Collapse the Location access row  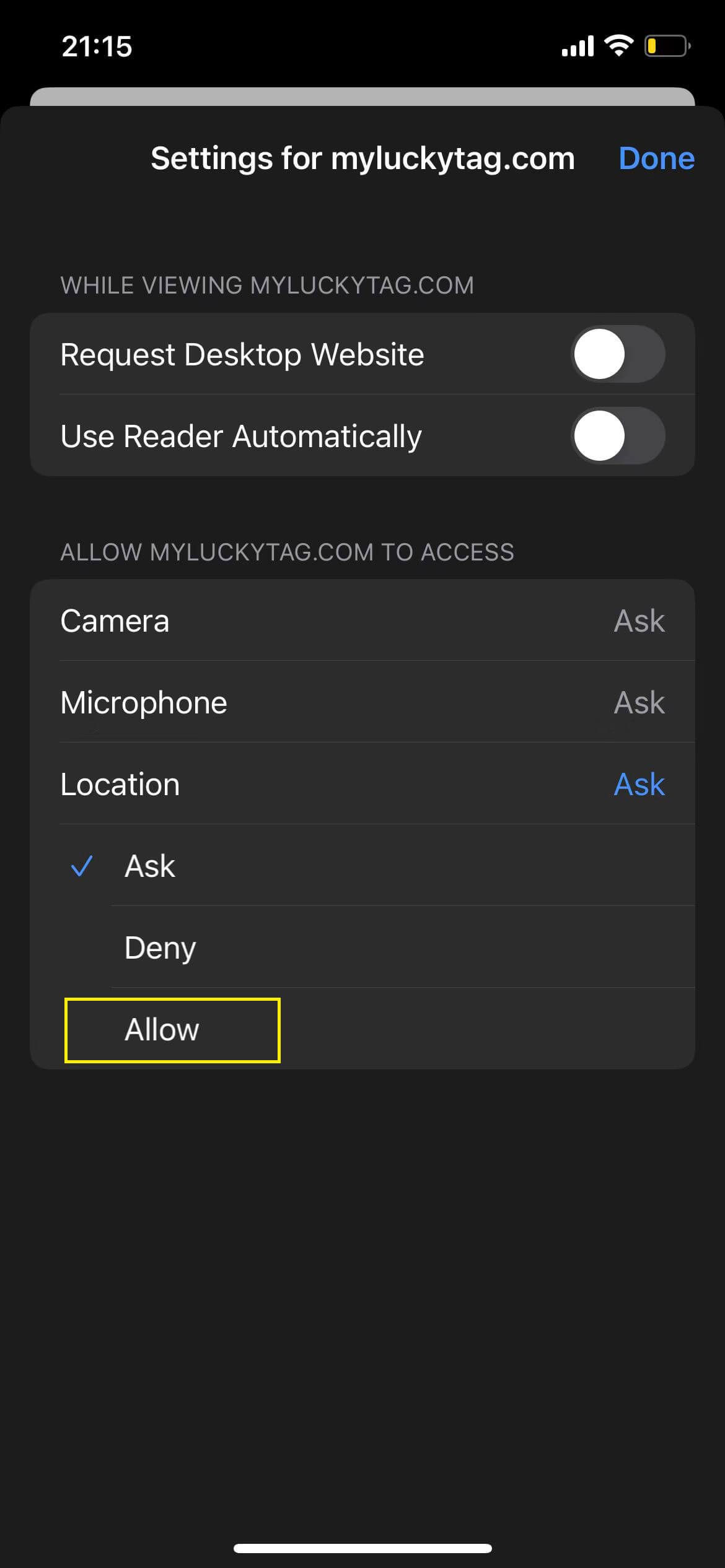[x=362, y=784]
